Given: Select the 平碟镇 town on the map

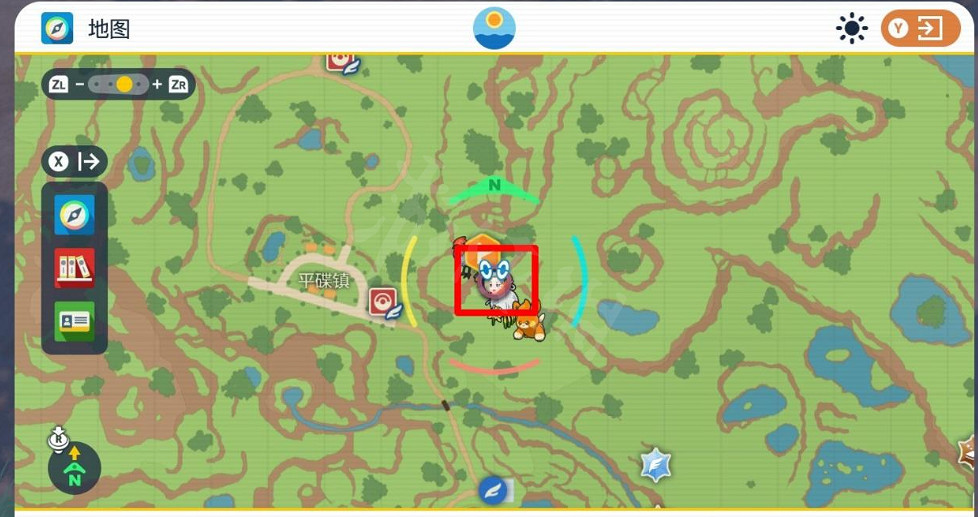Looking at the screenshot, I should 323,281.
